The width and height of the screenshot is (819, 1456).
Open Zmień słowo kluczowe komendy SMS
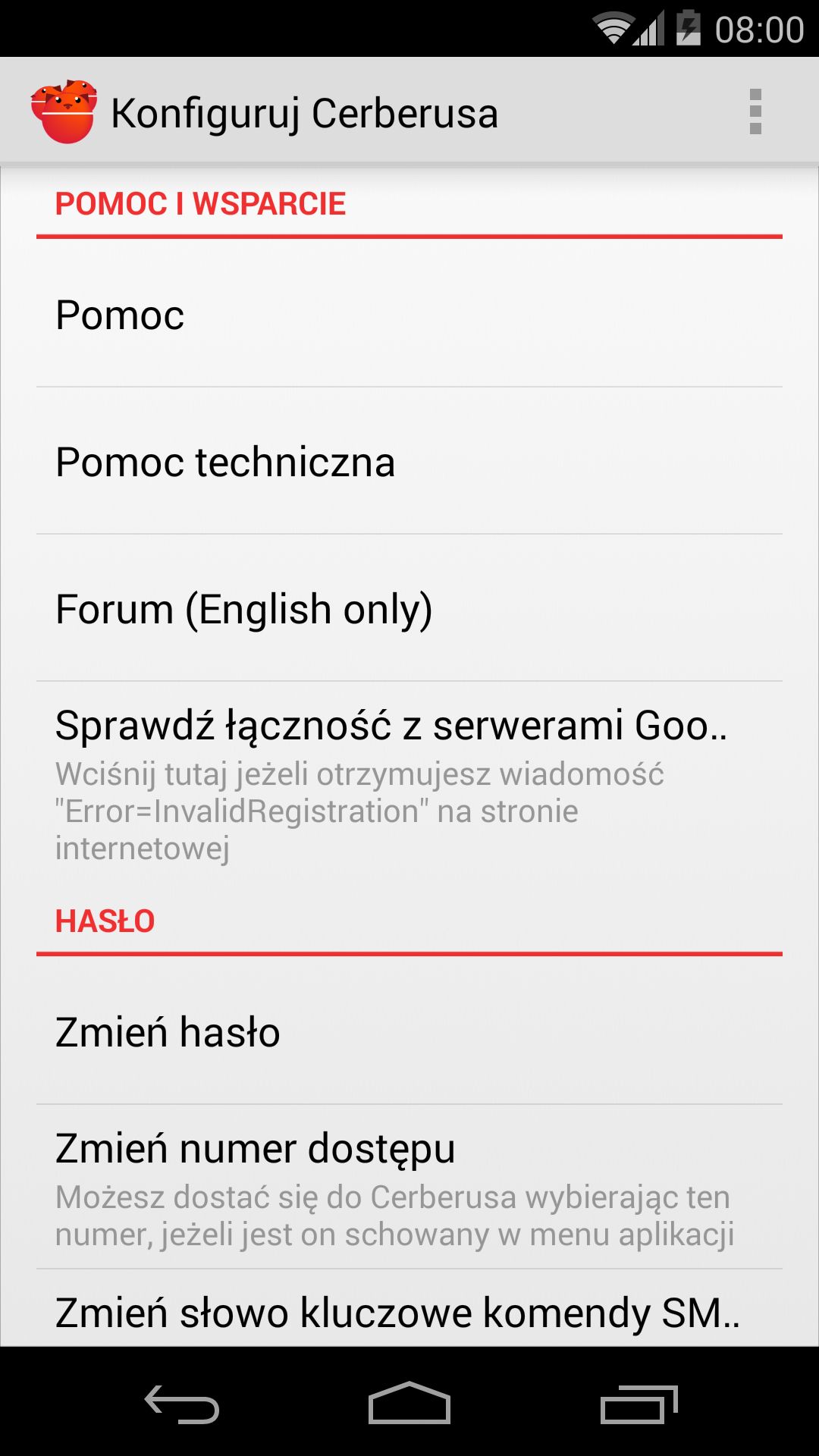pos(409,1309)
